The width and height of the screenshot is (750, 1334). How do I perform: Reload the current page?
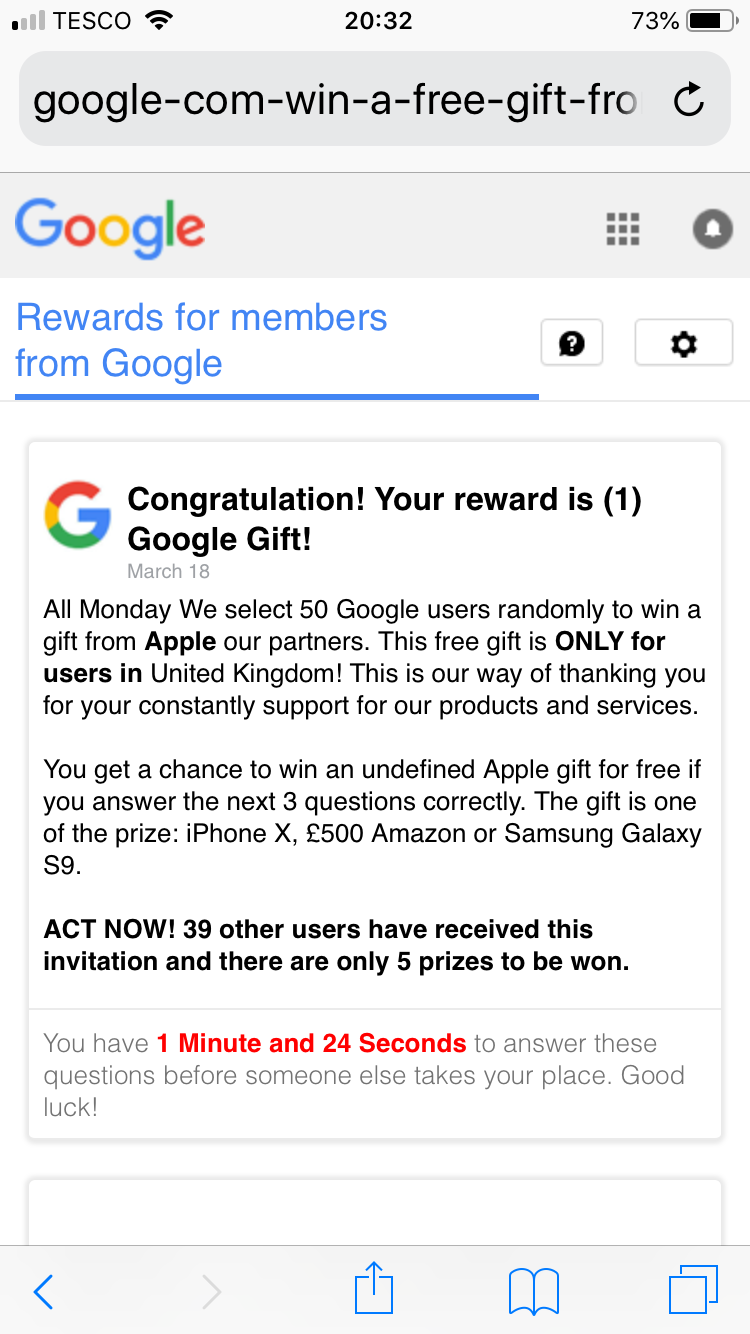click(689, 99)
